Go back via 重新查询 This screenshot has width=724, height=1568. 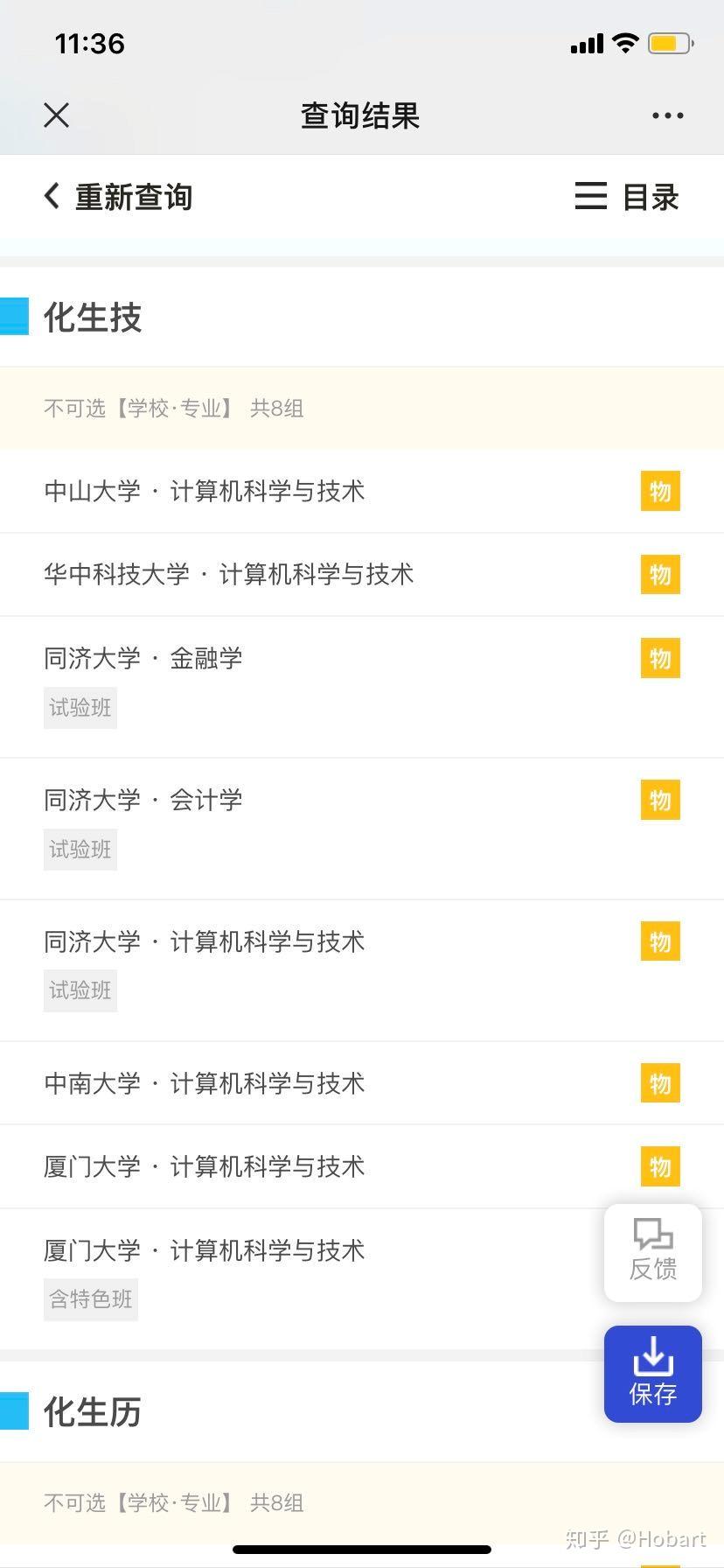click(118, 197)
